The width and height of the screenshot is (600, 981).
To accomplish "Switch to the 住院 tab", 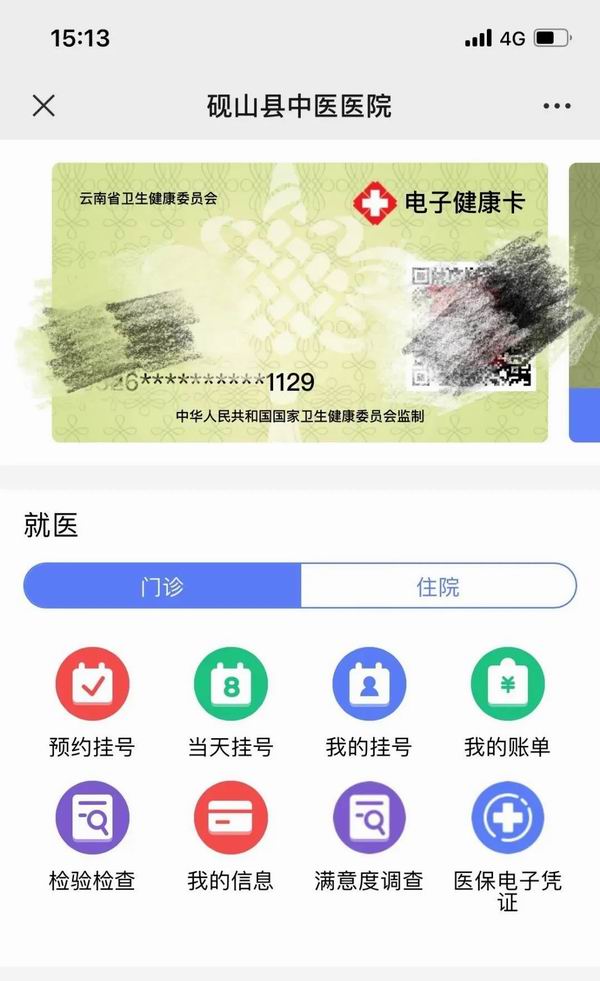I will click(438, 586).
